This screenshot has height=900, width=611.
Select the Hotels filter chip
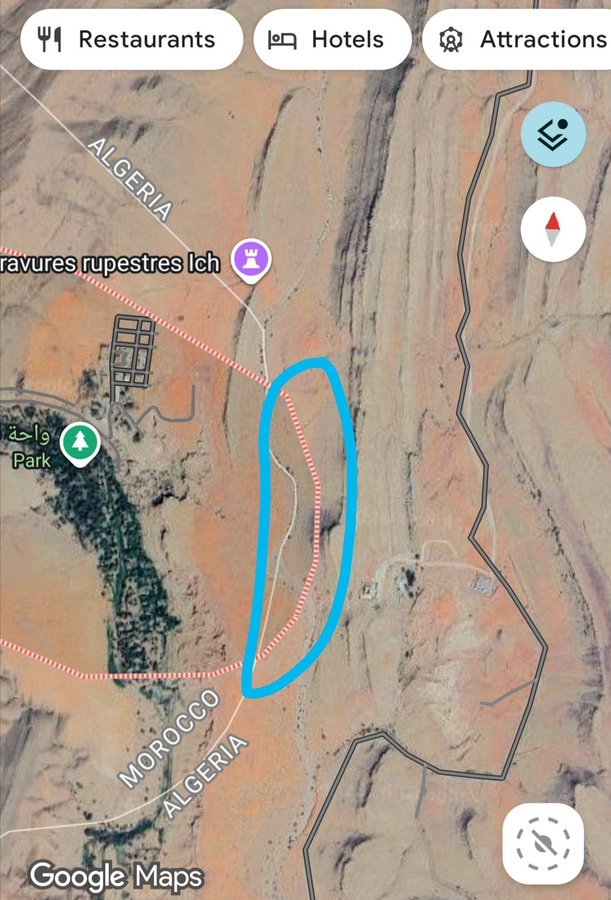332,40
